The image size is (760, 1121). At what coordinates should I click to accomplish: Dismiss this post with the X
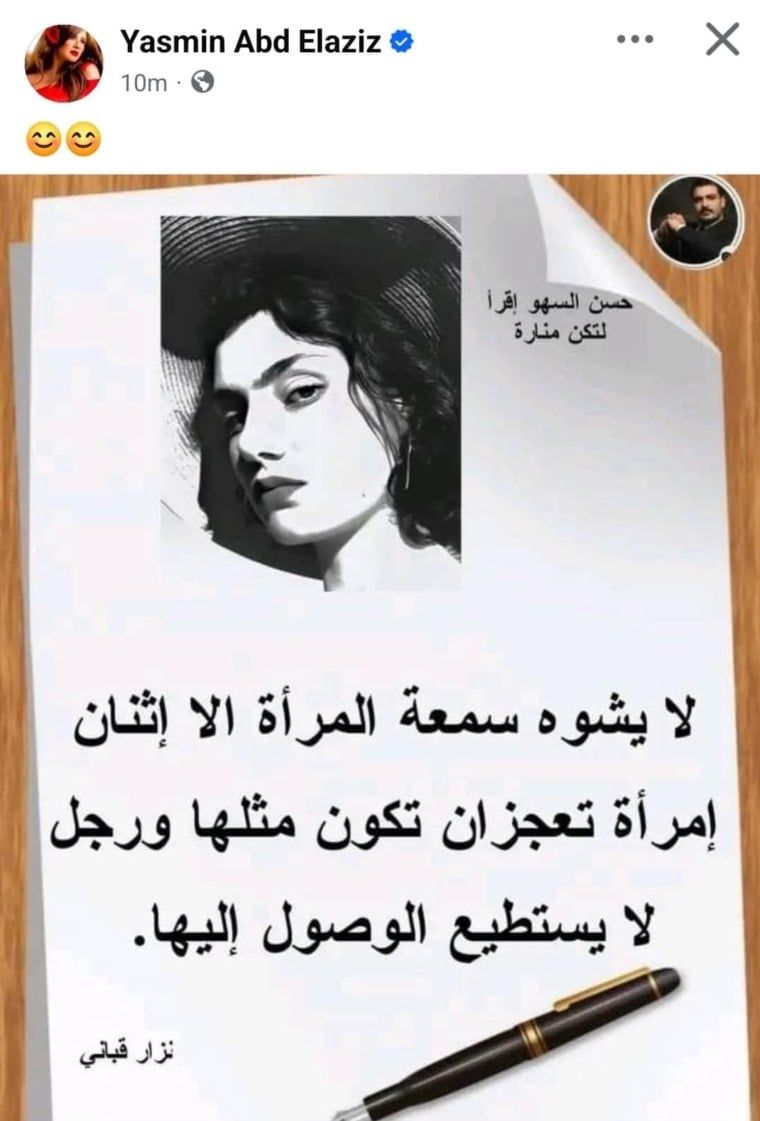click(x=722, y=40)
